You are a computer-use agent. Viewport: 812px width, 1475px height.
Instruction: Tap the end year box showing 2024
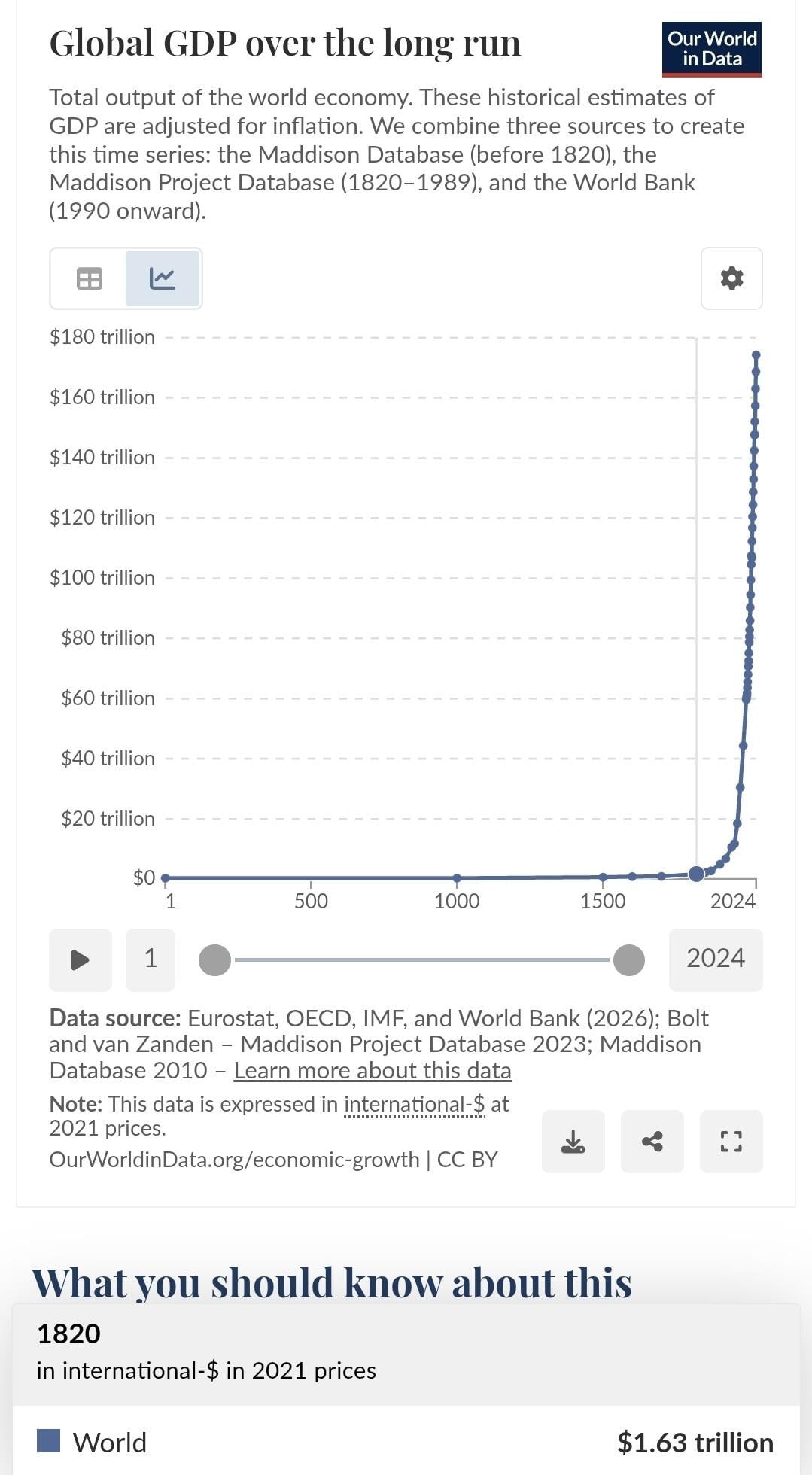pyautogui.click(x=716, y=960)
